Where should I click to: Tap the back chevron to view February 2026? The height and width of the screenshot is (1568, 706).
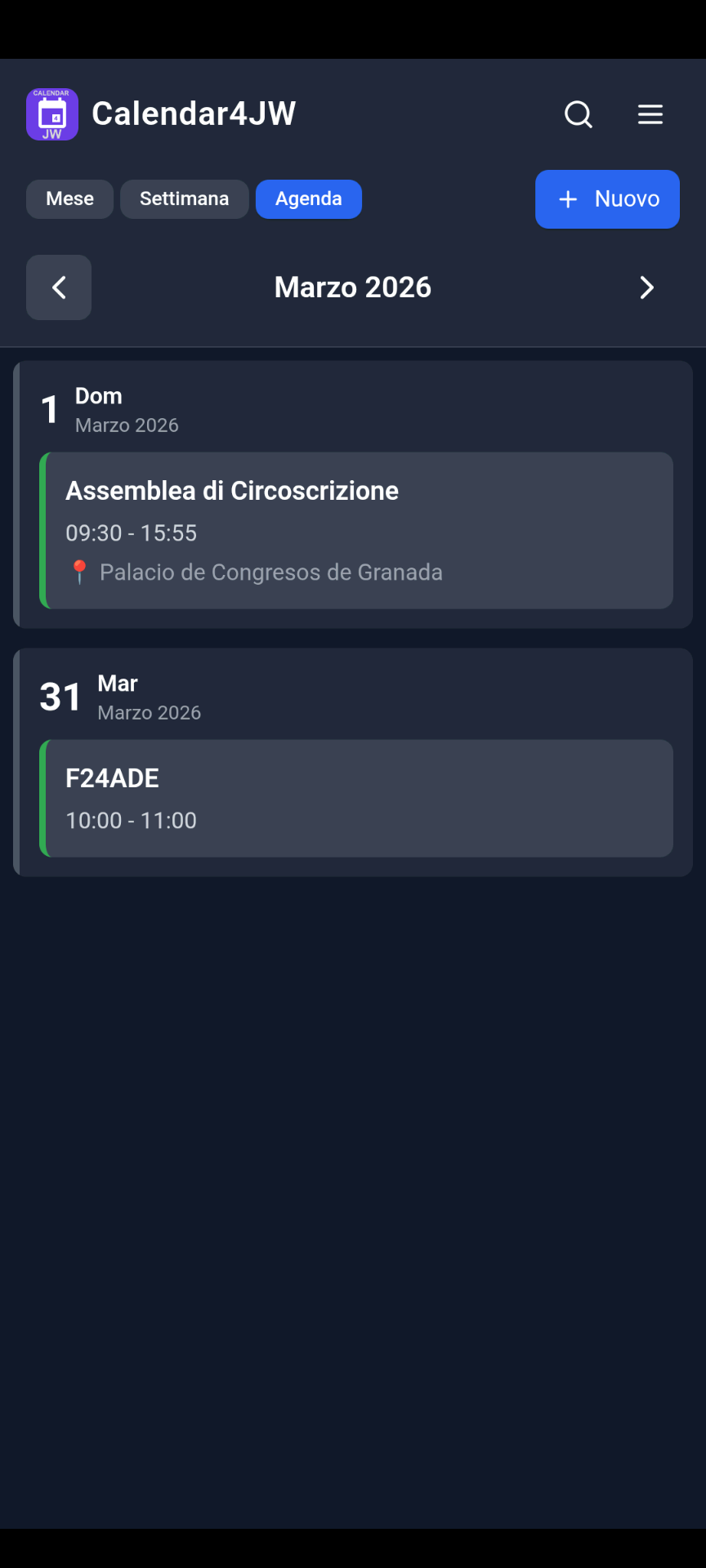58,287
